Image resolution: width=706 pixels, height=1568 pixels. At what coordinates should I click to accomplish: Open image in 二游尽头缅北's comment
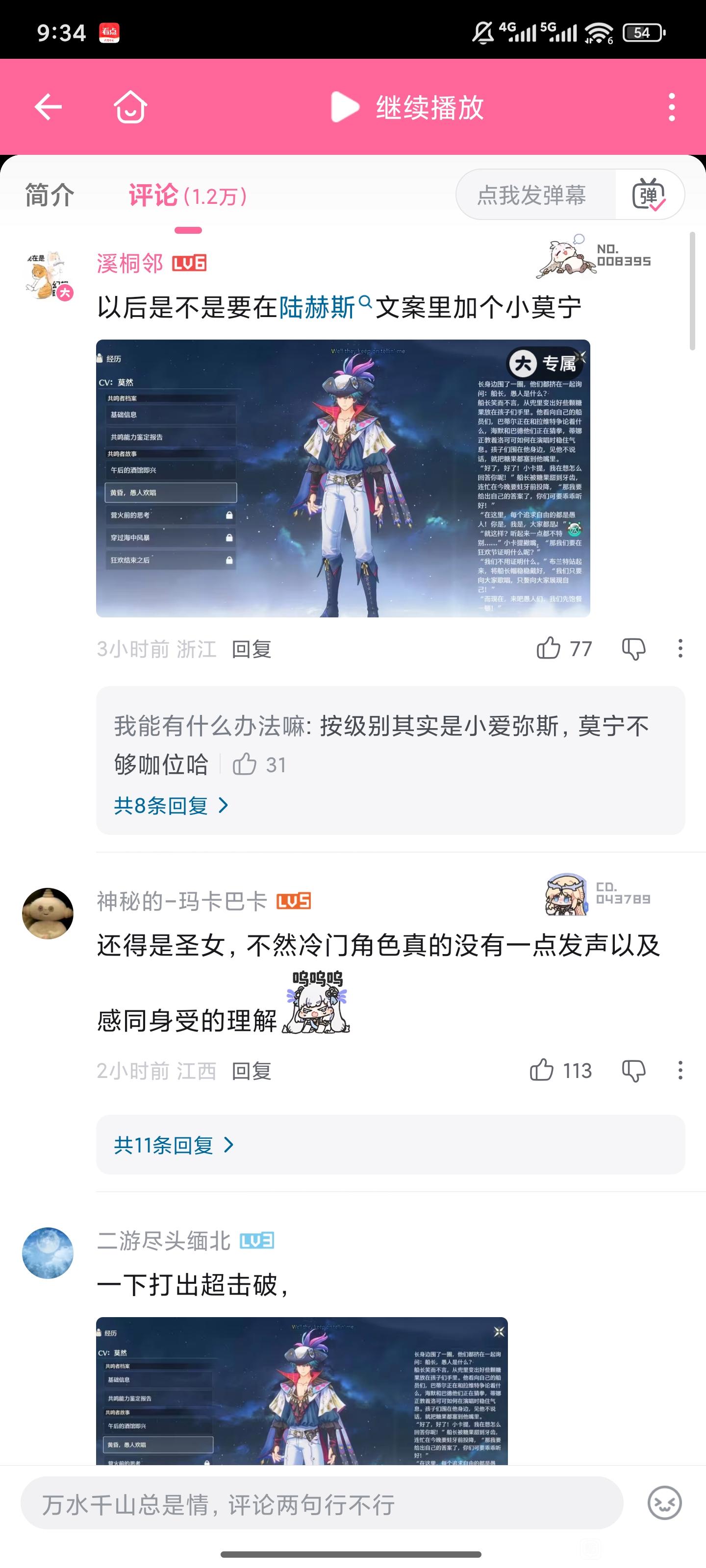pyautogui.click(x=302, y=1391)
